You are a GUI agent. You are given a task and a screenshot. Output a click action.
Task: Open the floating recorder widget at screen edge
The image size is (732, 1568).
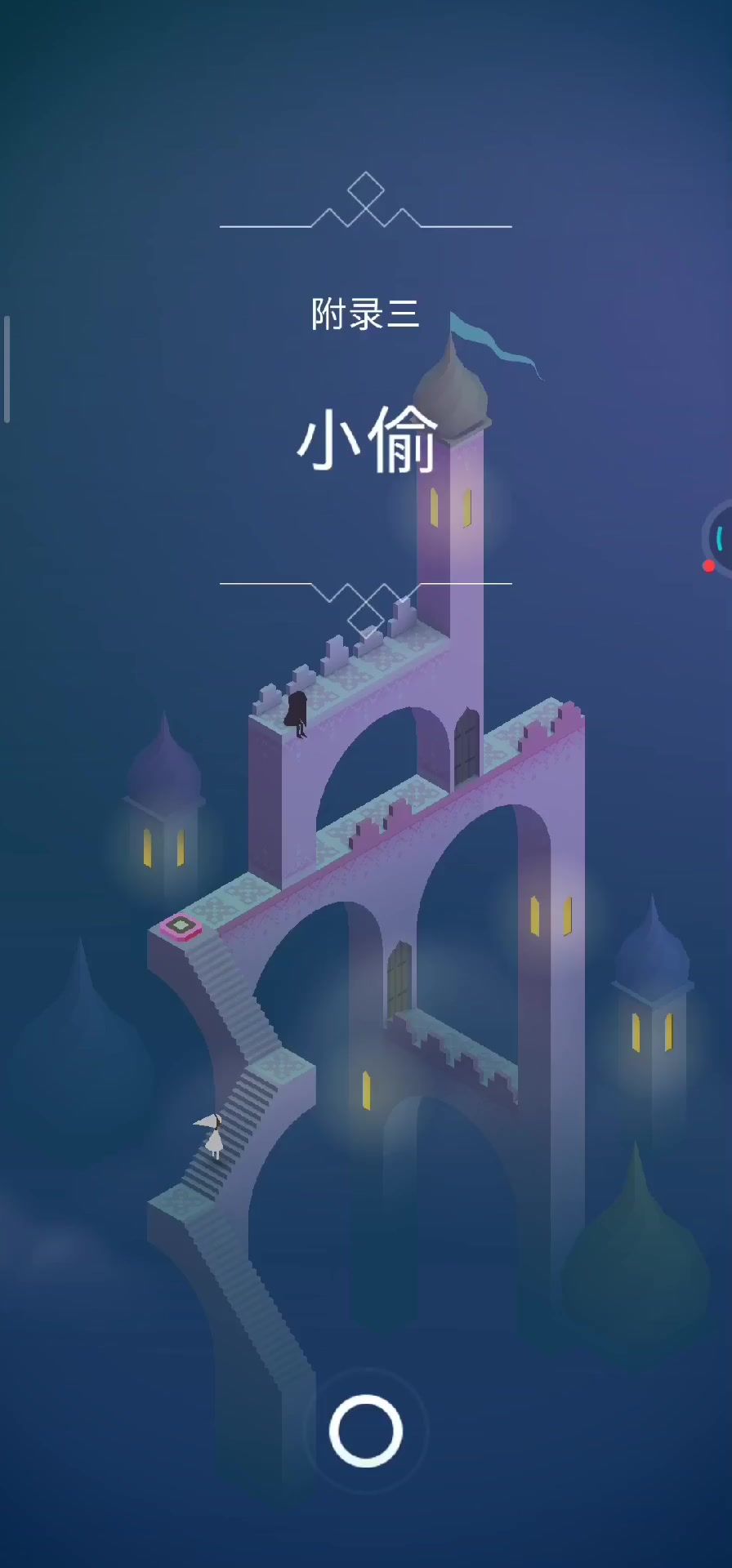point(720,538)
